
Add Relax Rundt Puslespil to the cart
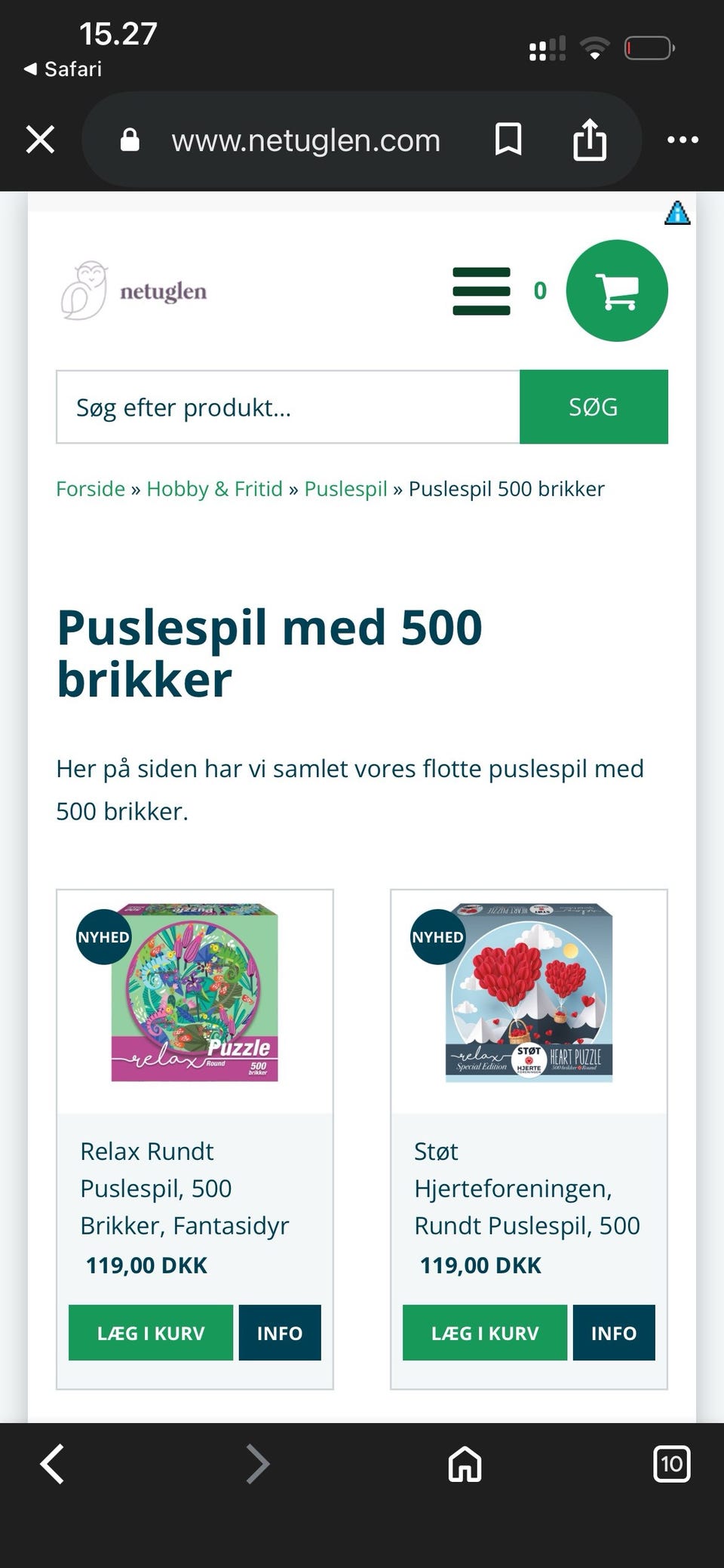[151, 1333]
